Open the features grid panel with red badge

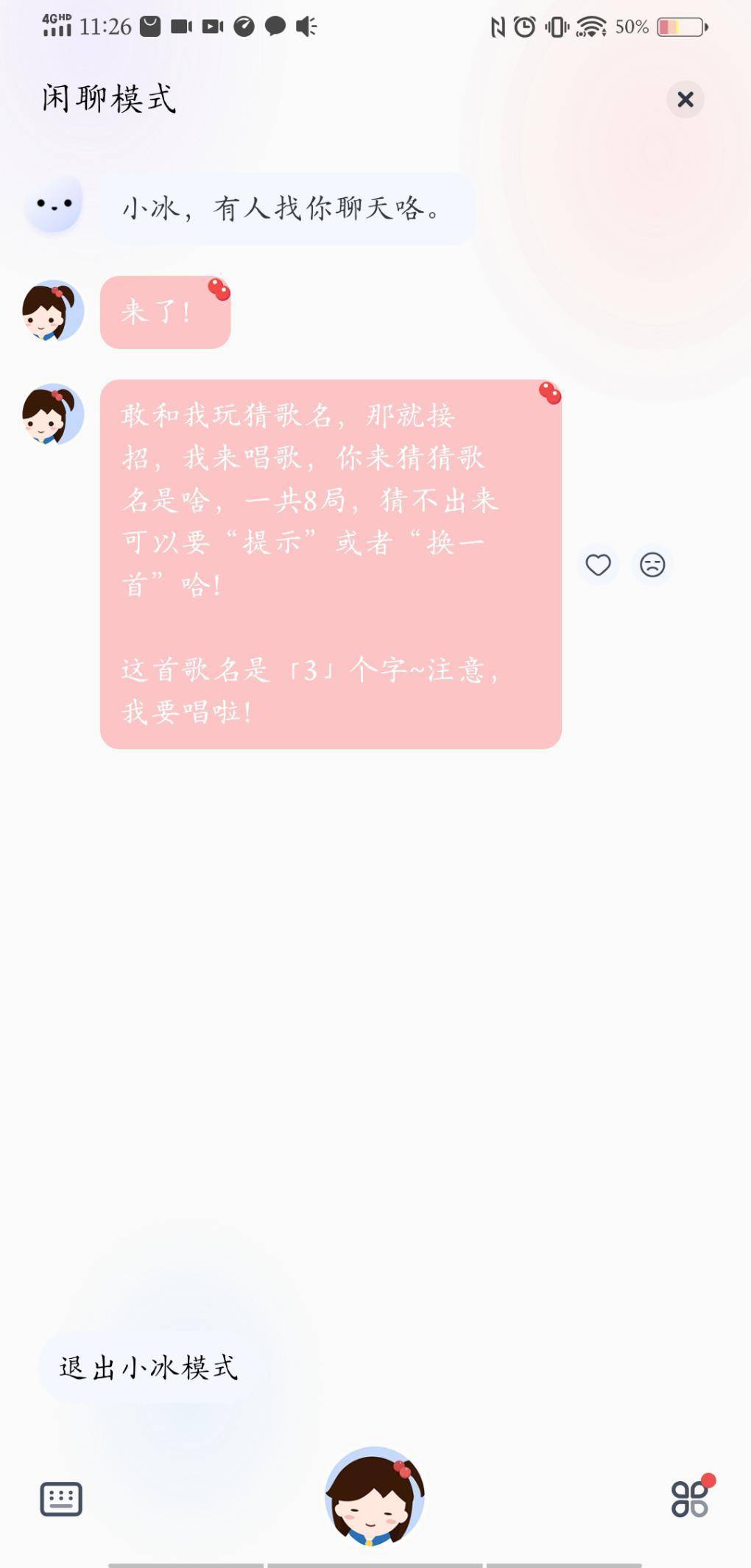tap(689, 1500)
